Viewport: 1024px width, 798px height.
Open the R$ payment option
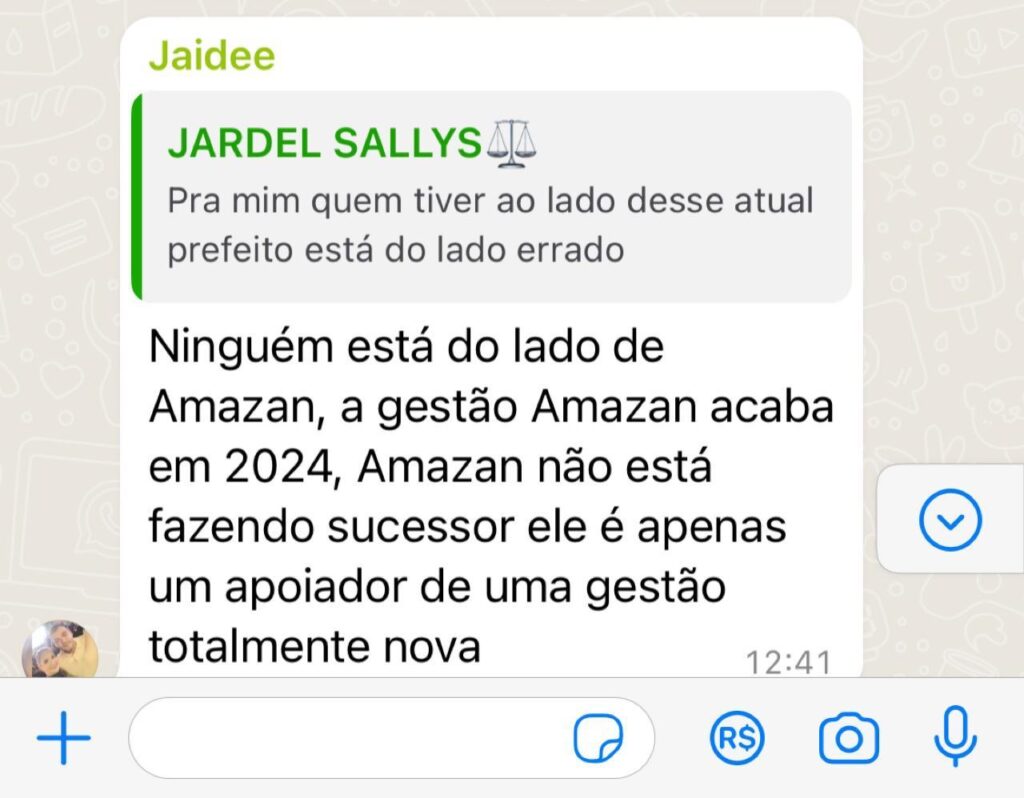737,739
